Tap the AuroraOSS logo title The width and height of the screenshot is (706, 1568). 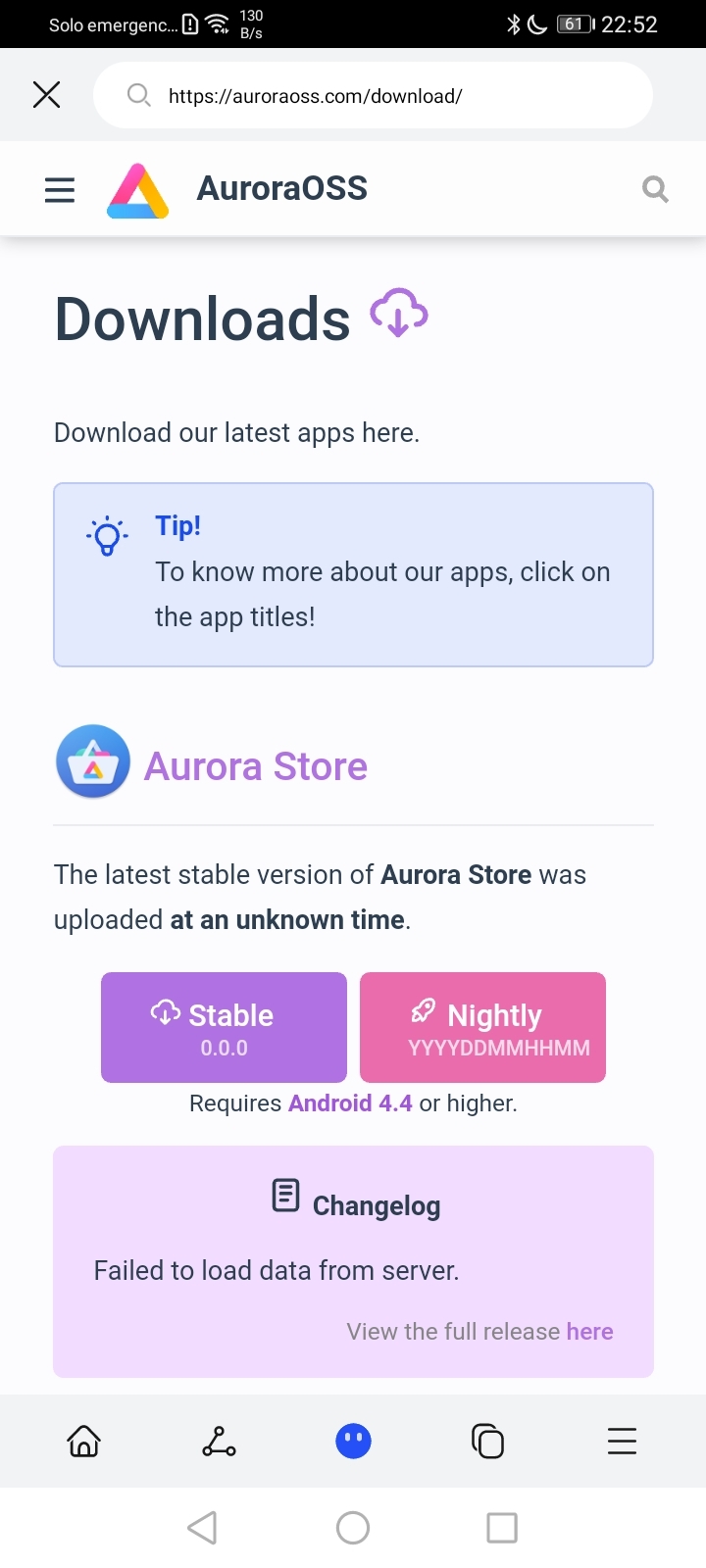[281, 188]
